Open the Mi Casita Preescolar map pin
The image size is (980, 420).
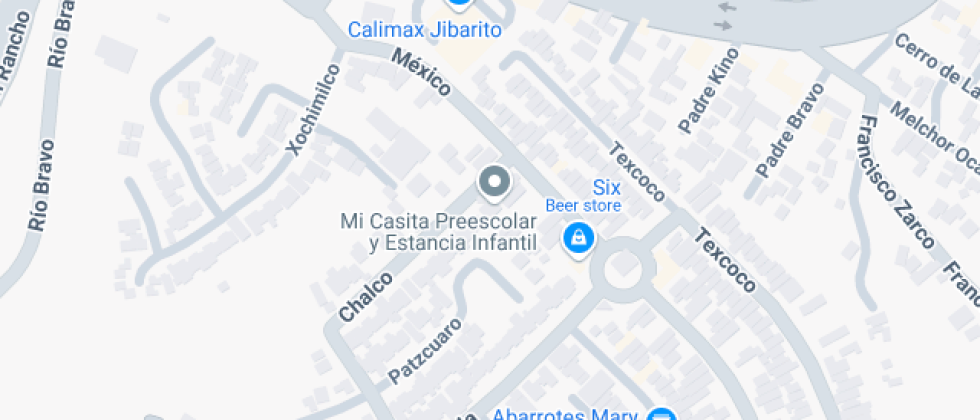493,183
